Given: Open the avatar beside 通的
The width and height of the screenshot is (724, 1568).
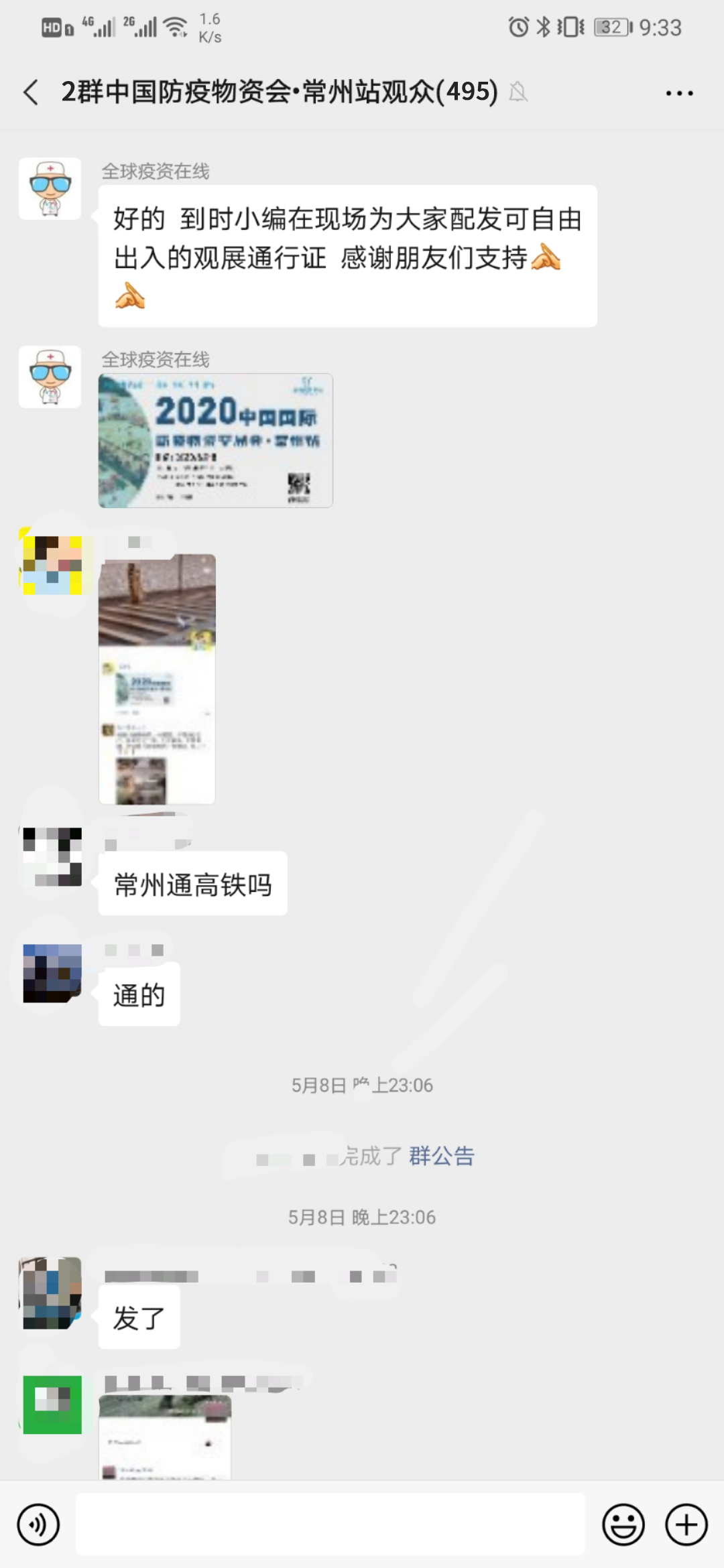Looking at the screenshot, I should (52, 973).
